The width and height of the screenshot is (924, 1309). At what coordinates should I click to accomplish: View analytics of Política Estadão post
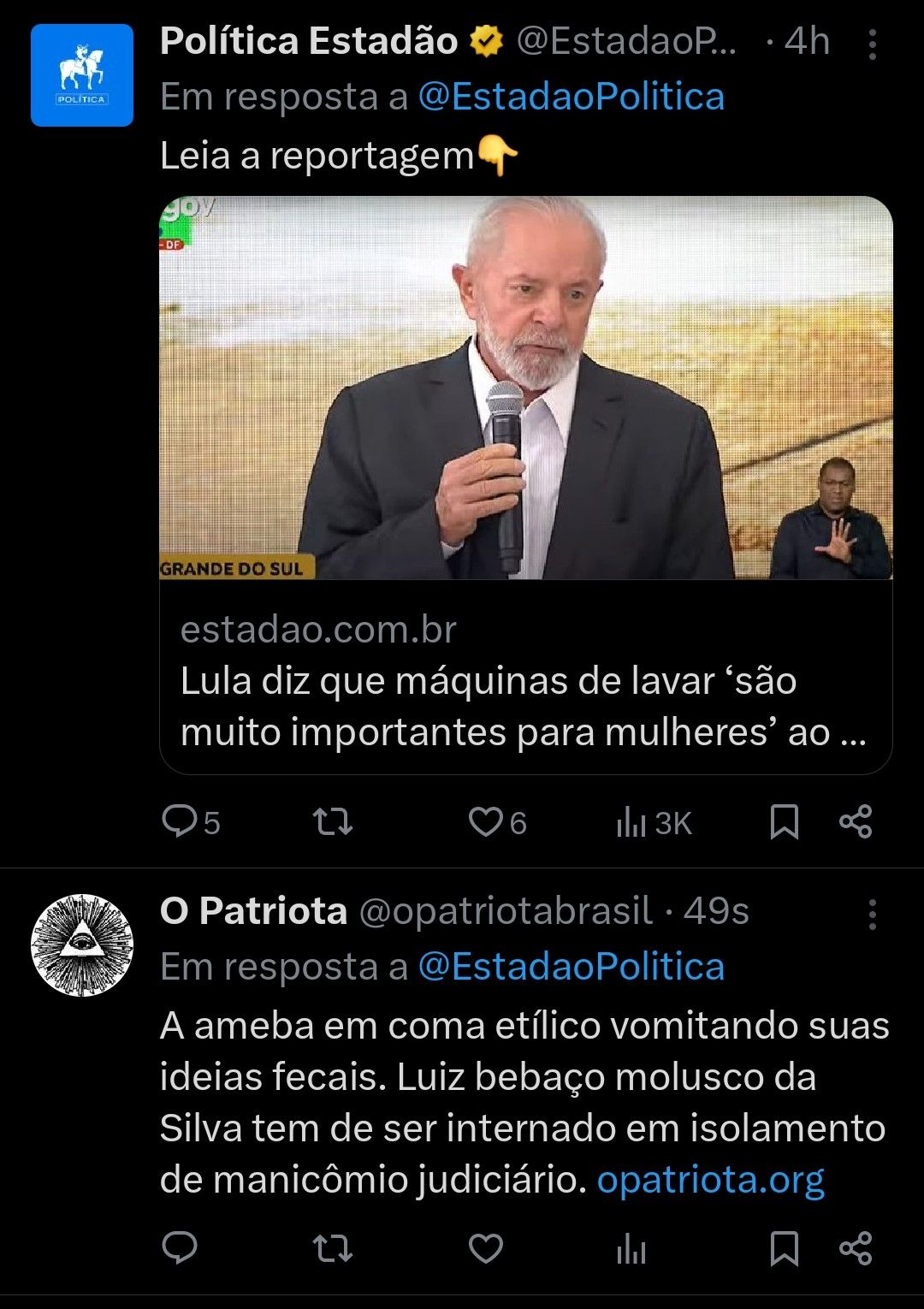point(631,822)
